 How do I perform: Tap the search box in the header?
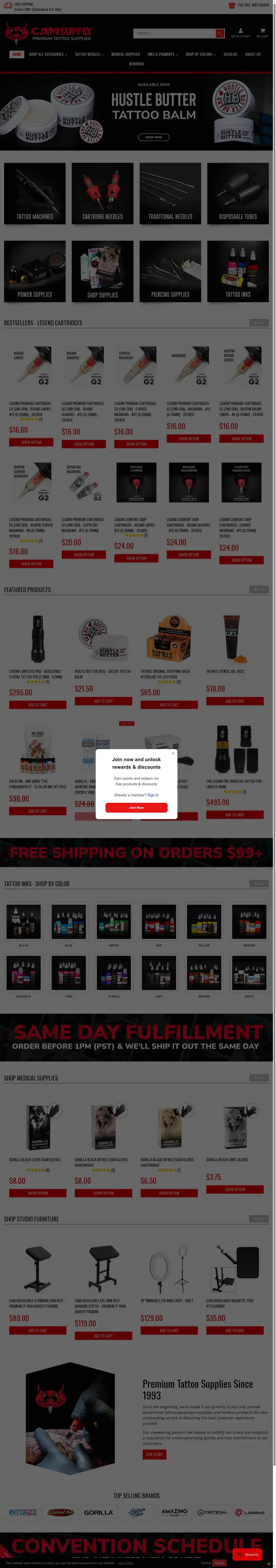(174, 34)
